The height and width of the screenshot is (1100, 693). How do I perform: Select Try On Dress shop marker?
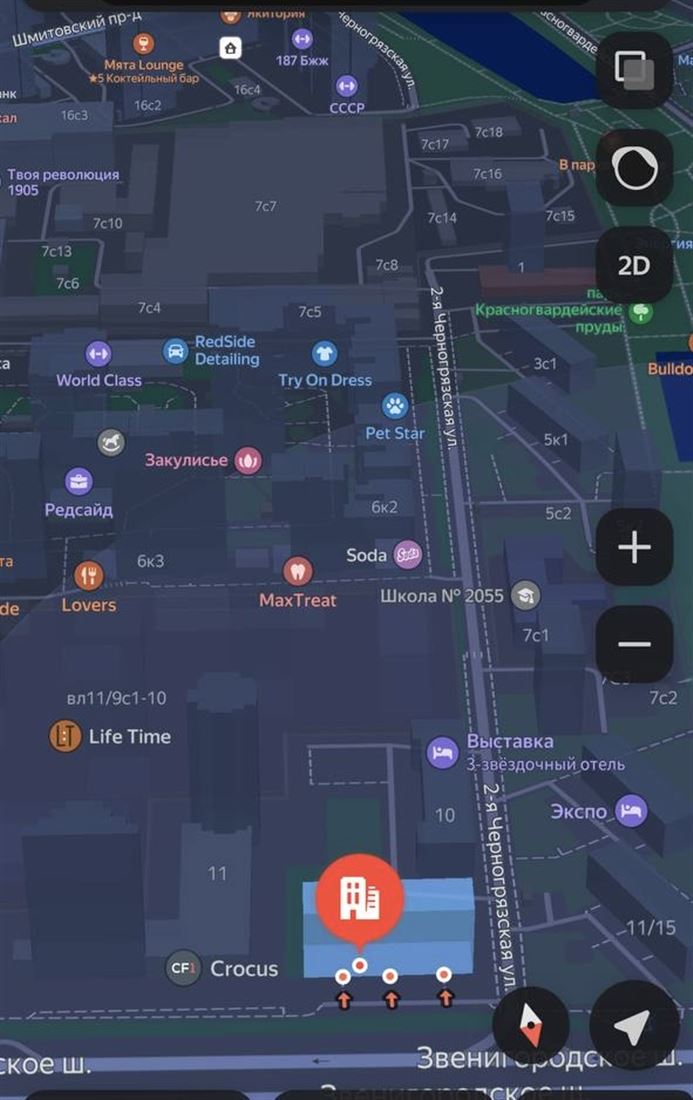coord(324,353)
